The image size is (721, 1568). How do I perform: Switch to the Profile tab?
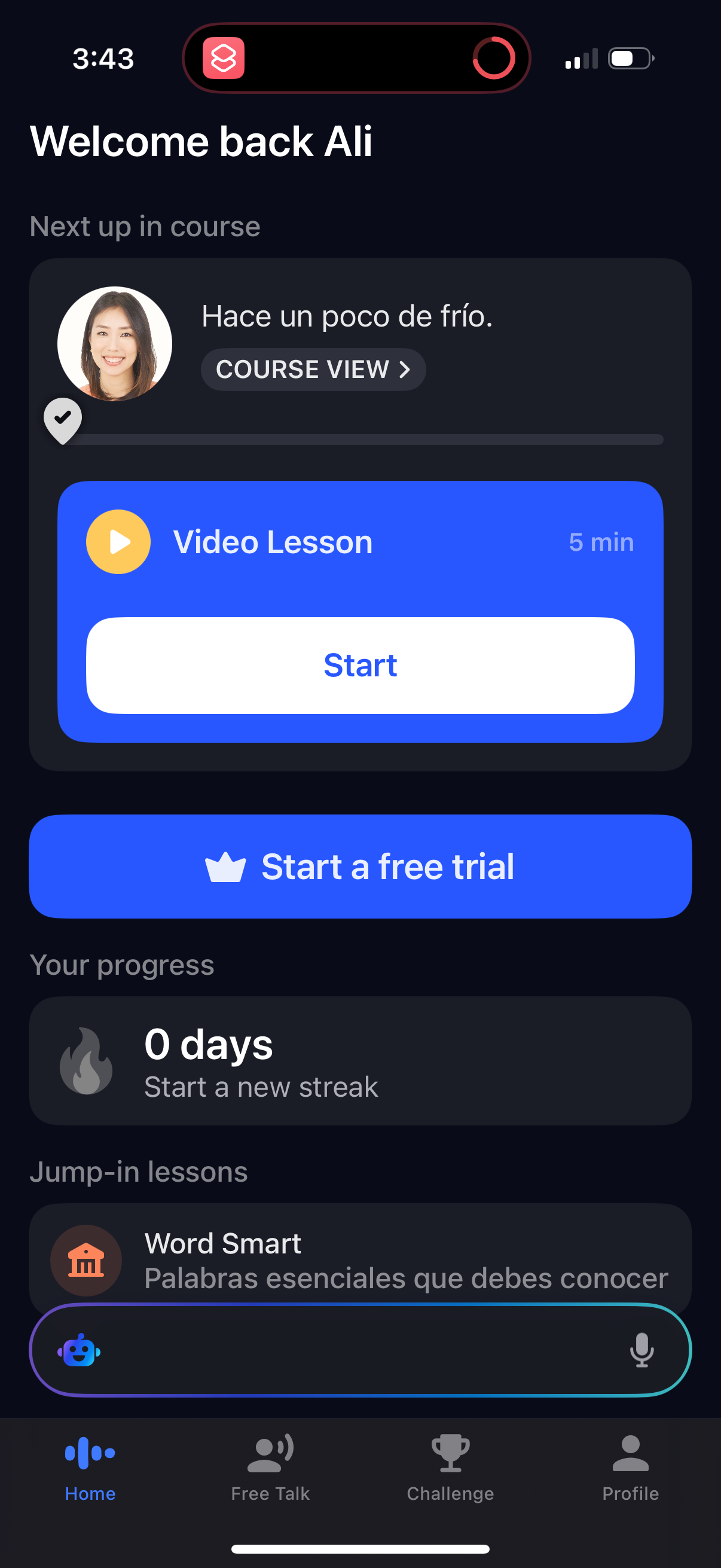[630, 1467]
